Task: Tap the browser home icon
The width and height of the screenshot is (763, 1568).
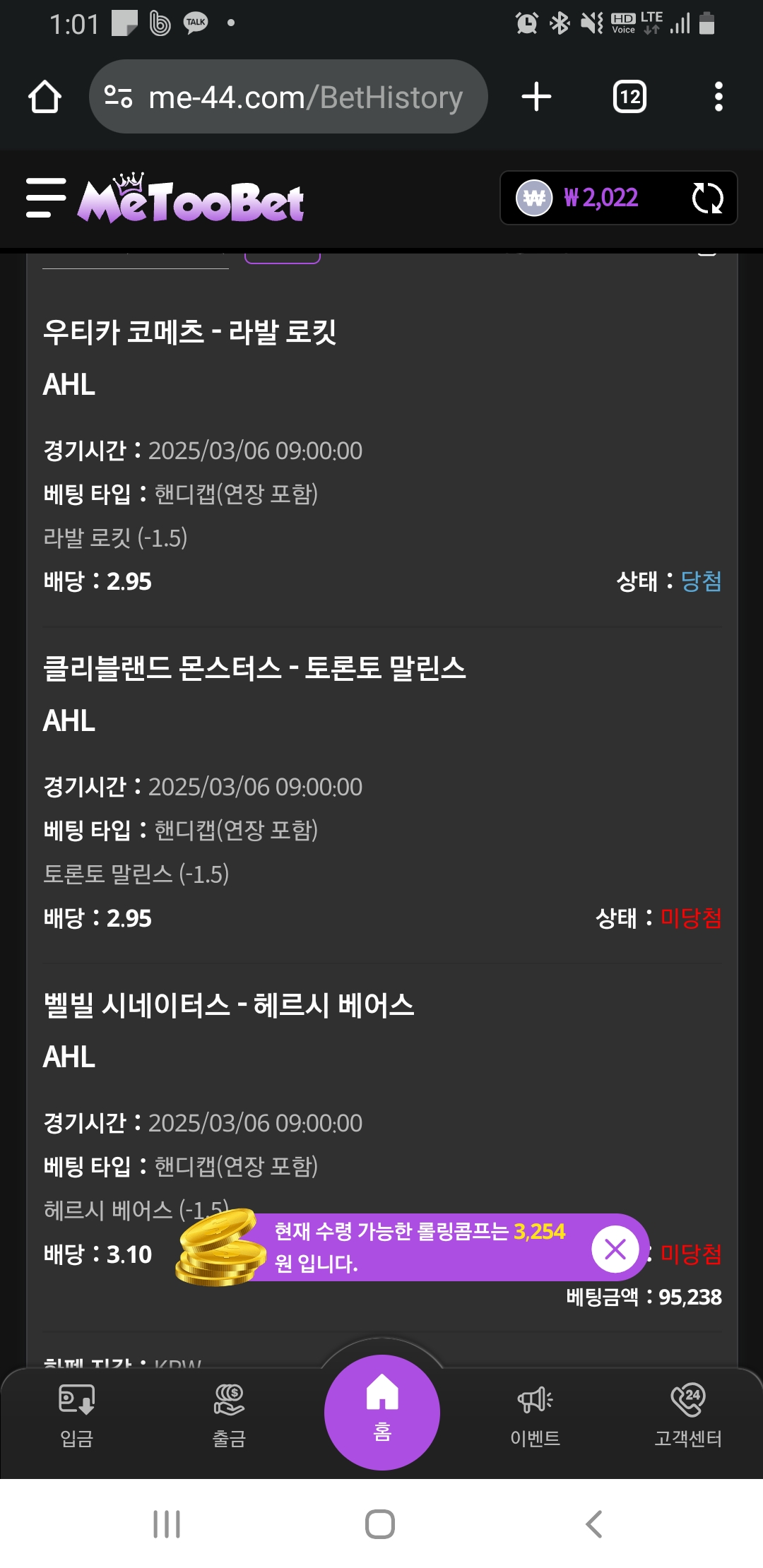Action: pyautogui.click(x=45, y=97)
